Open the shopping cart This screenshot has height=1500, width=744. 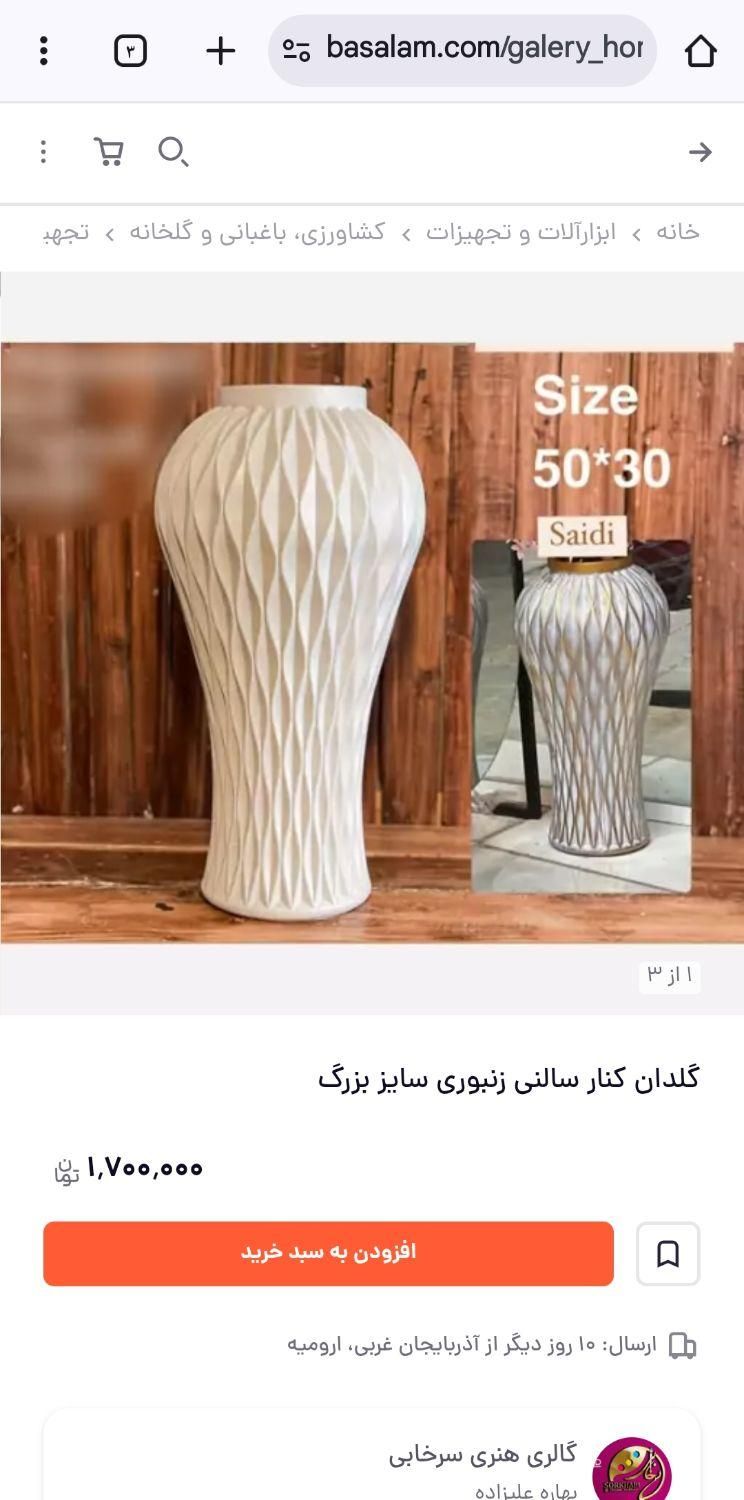[x=108, y=152]
